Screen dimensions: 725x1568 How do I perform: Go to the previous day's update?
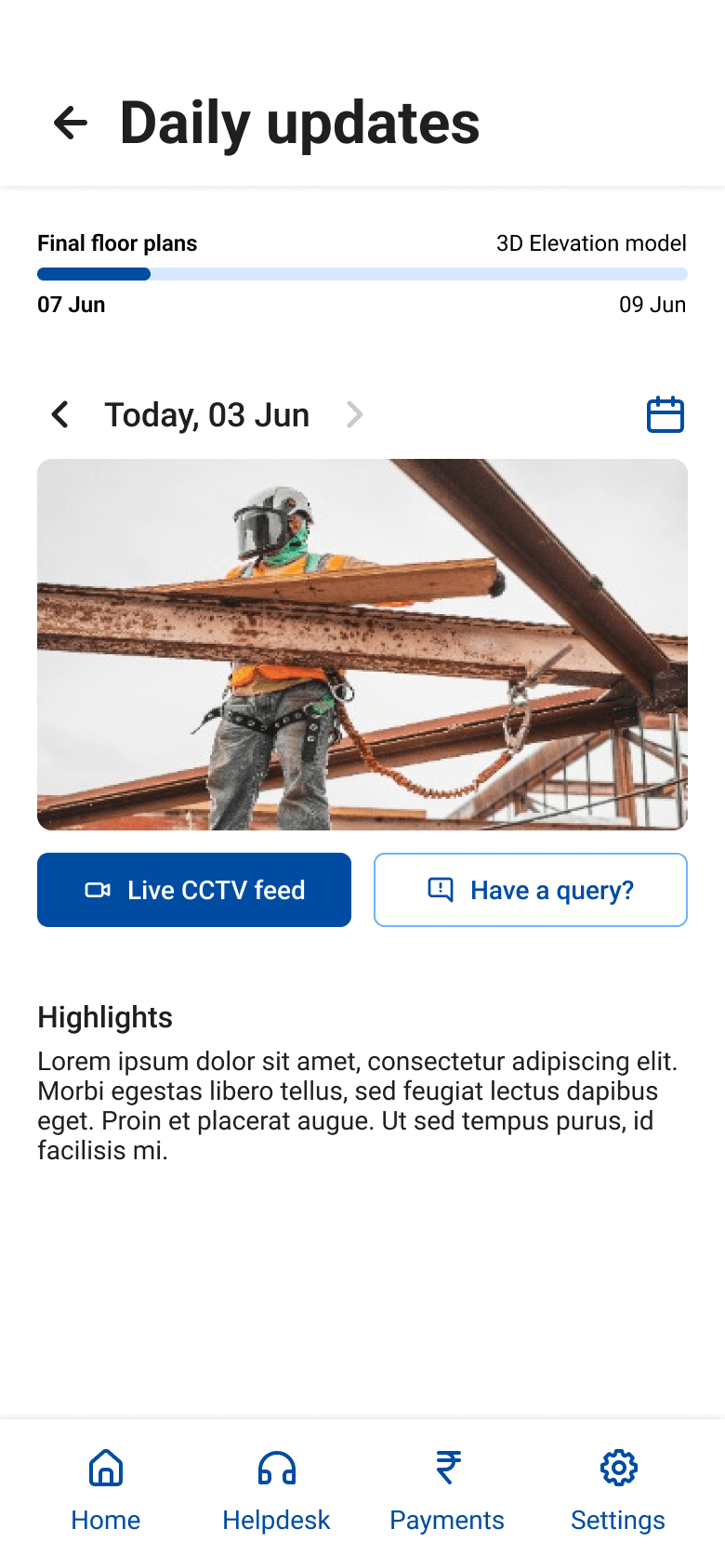(60, 414)
